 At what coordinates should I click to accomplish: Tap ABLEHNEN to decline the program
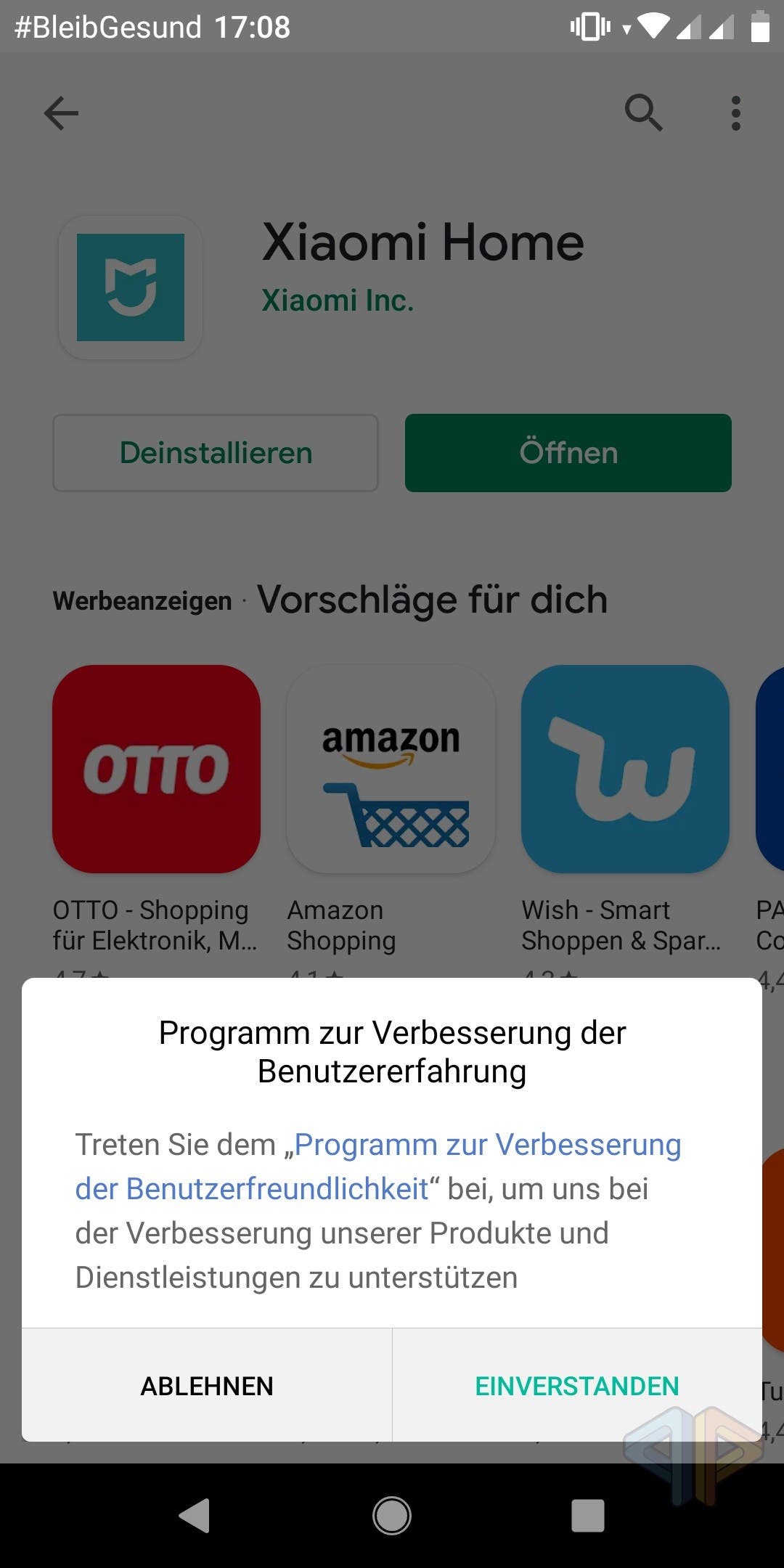tap(207, 1385)
